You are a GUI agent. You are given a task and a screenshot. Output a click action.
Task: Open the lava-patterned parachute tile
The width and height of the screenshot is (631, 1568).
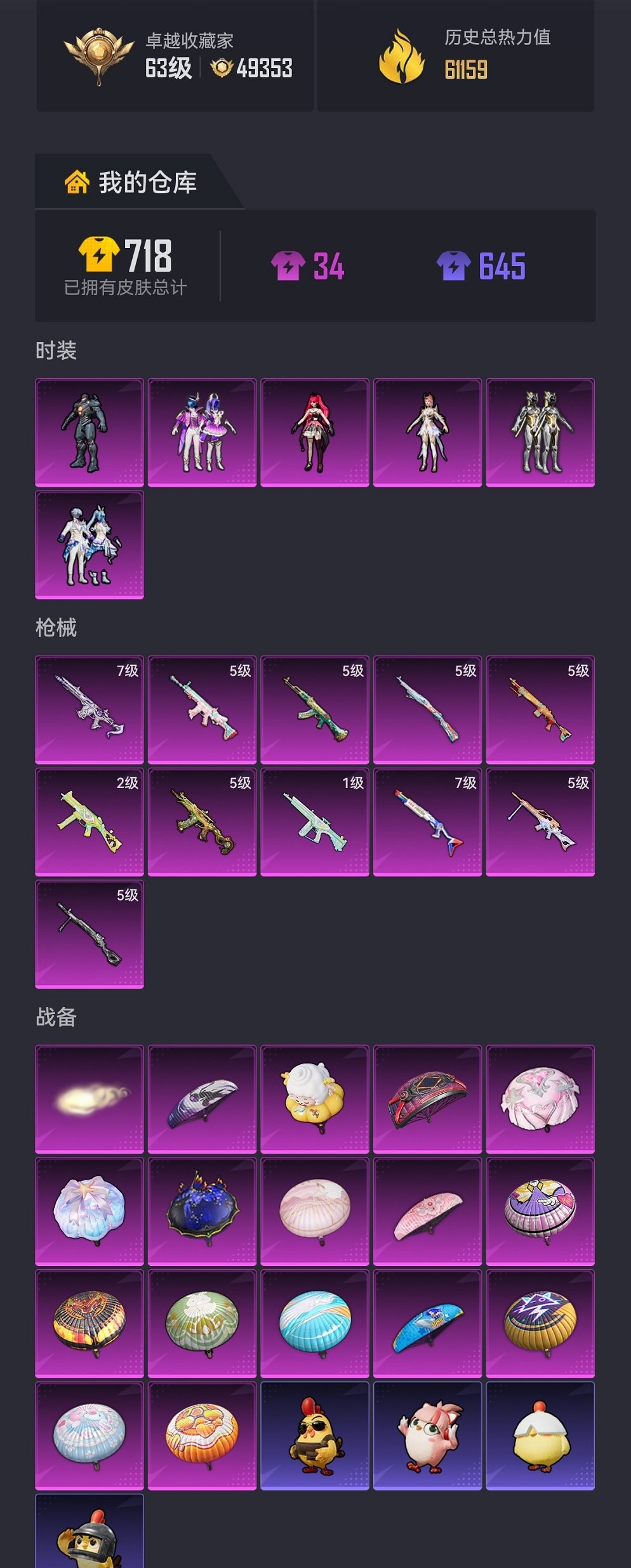(90, 1323)
